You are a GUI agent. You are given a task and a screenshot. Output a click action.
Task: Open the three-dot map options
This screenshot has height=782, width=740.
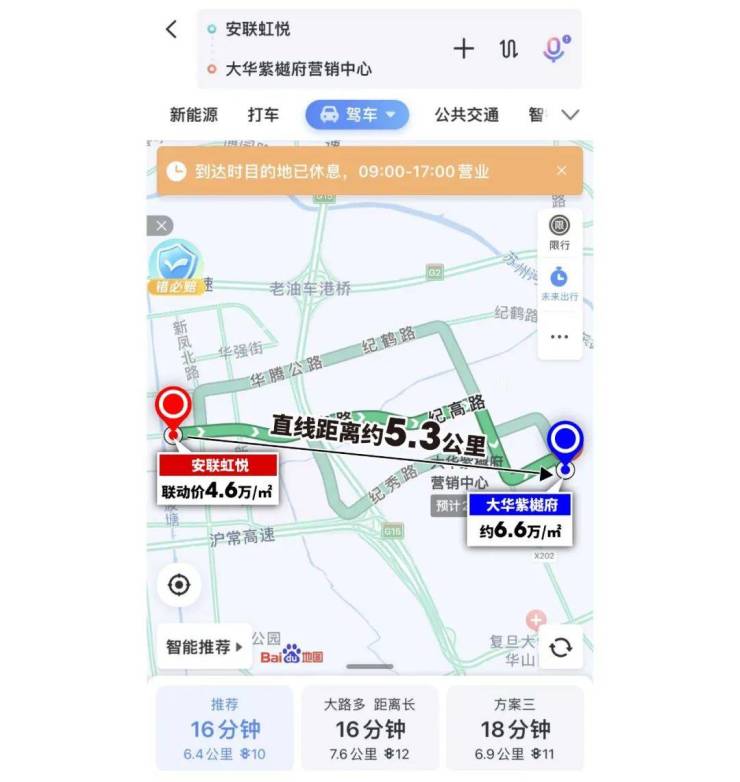tap(560, 337)
